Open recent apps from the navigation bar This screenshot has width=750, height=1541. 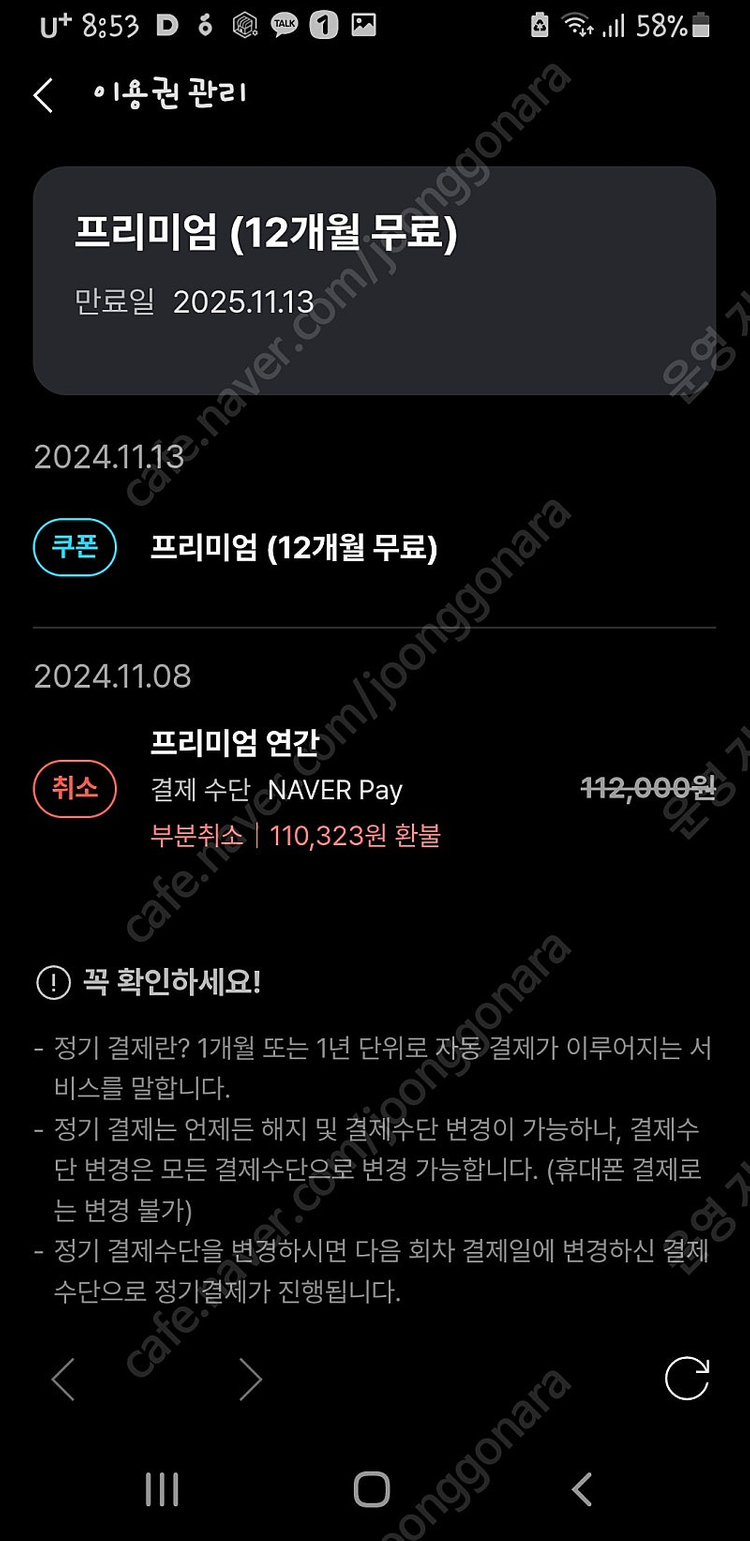click(x=162, y=1489)
